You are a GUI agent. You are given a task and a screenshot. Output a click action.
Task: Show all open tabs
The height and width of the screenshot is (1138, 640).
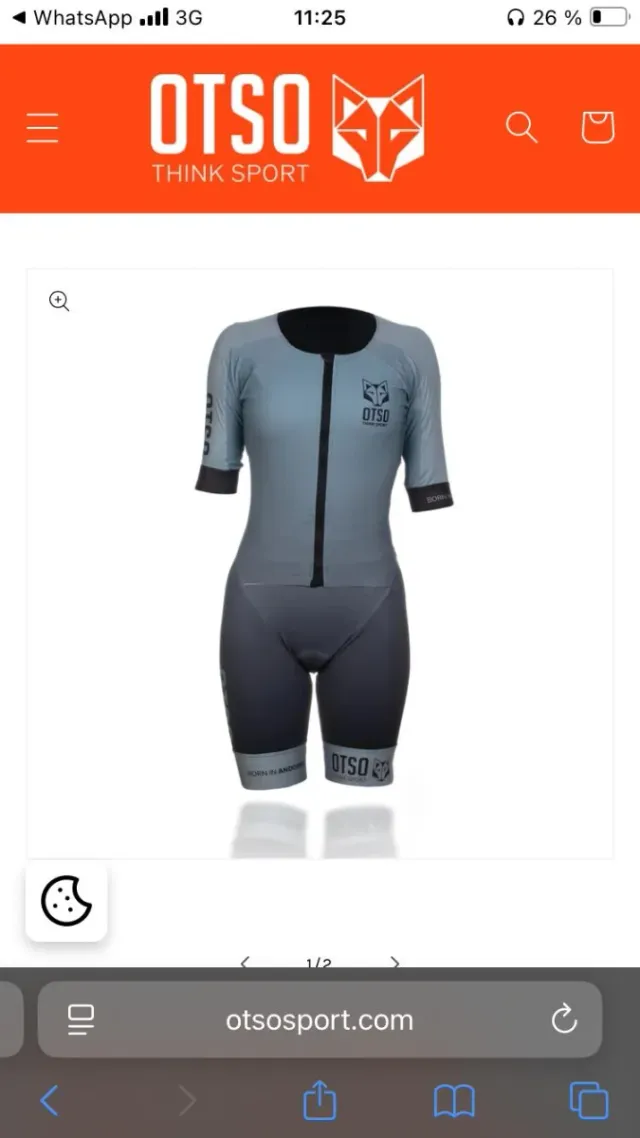(588, 1101)
